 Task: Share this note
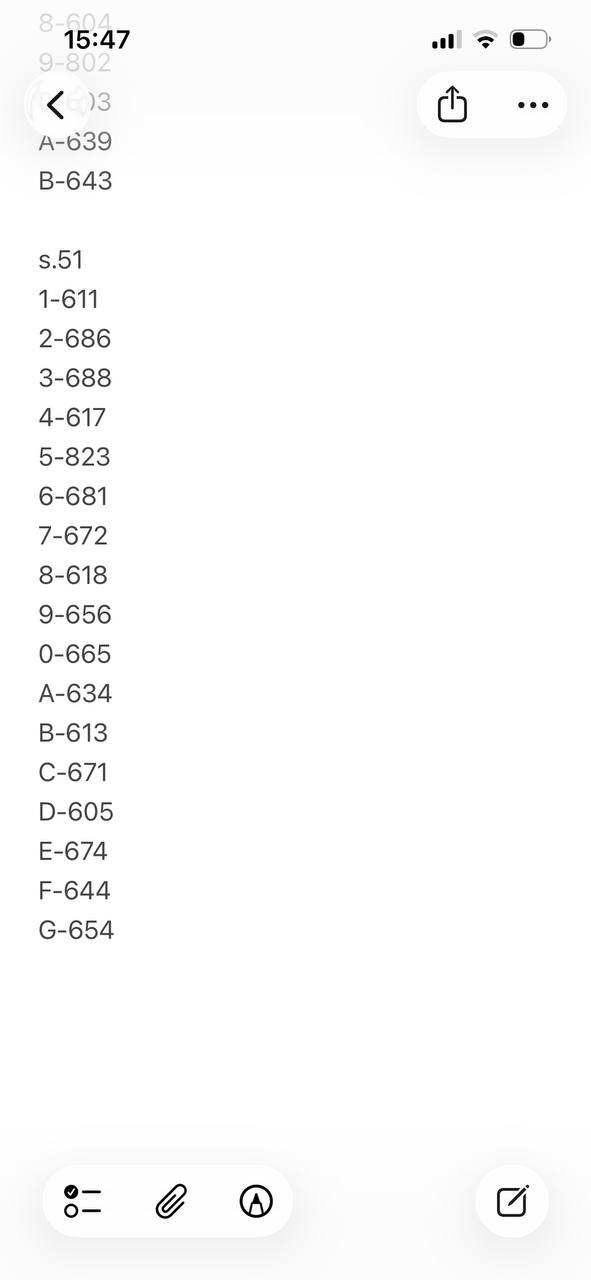click(453, 104)
